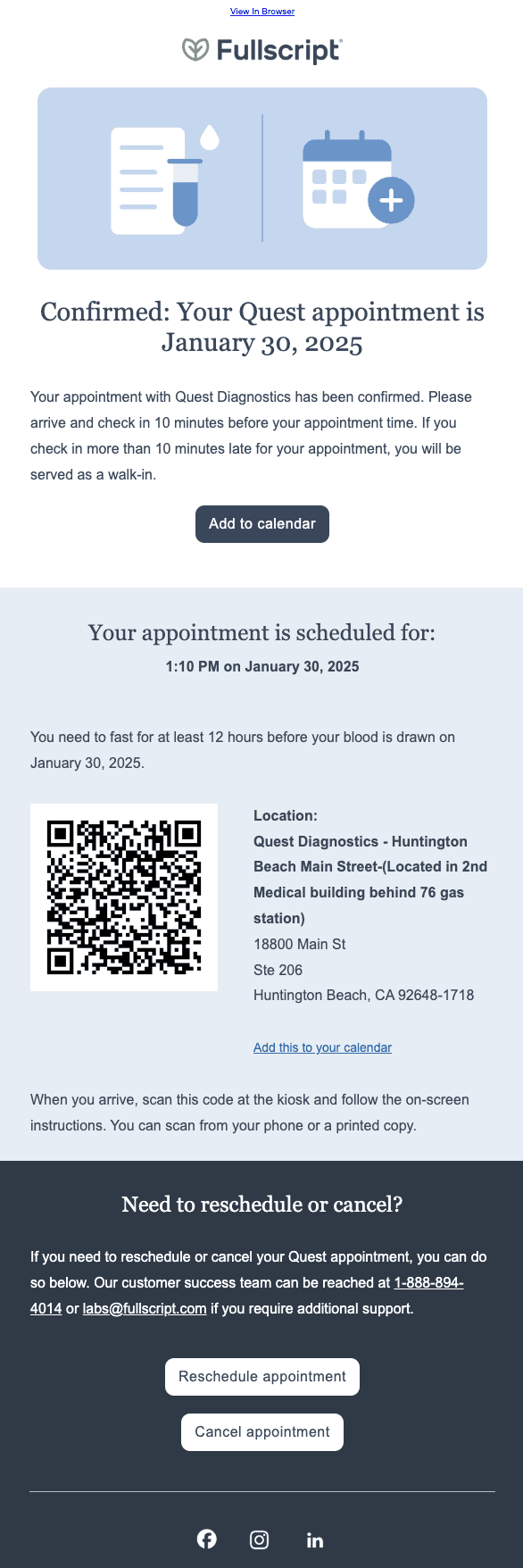The image size is (523, 1568).
Task: Open the Fullscript Facebook page
Action: point(207,1539)
